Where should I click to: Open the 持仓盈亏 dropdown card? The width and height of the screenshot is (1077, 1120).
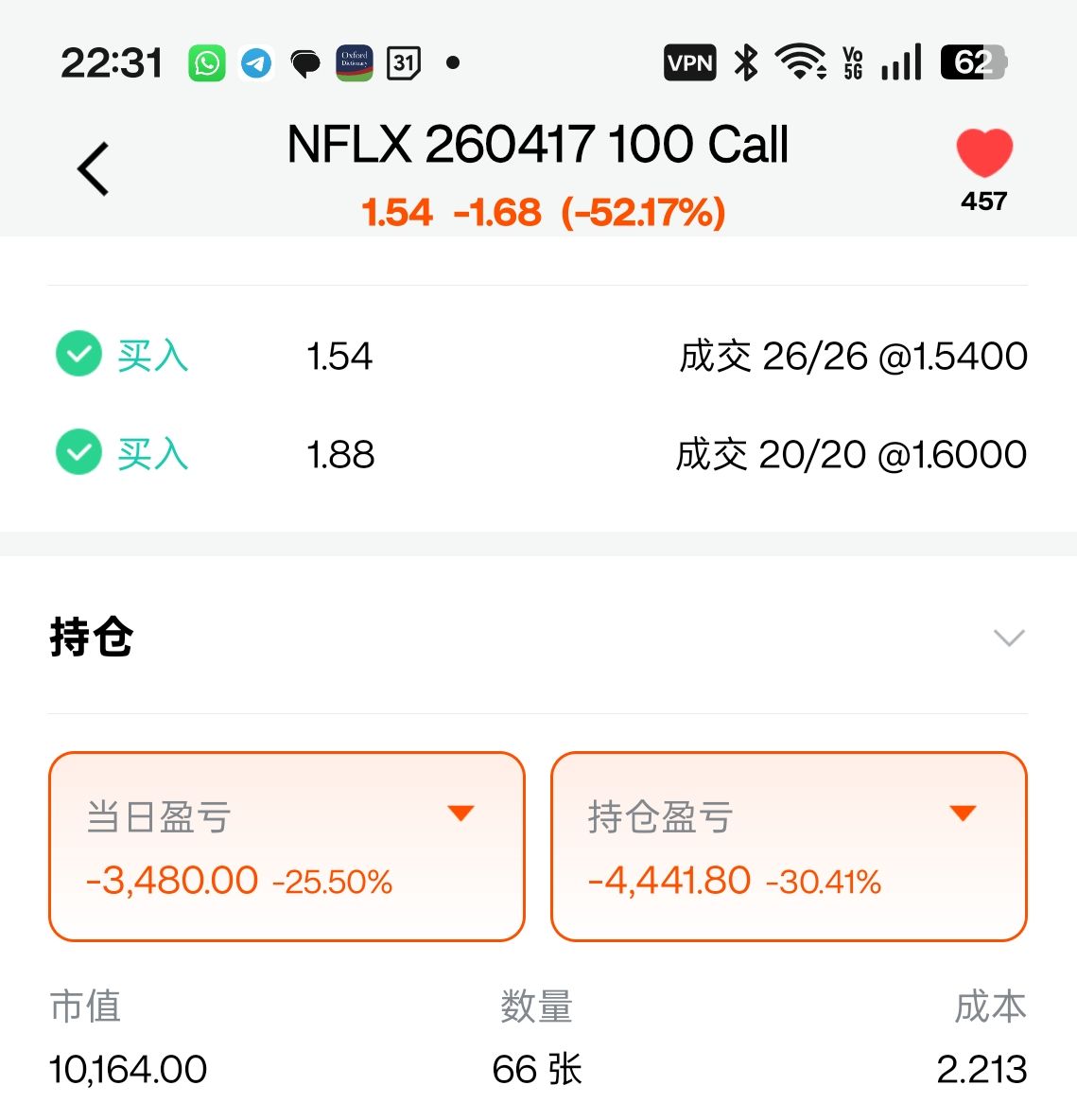coord(789,846)
